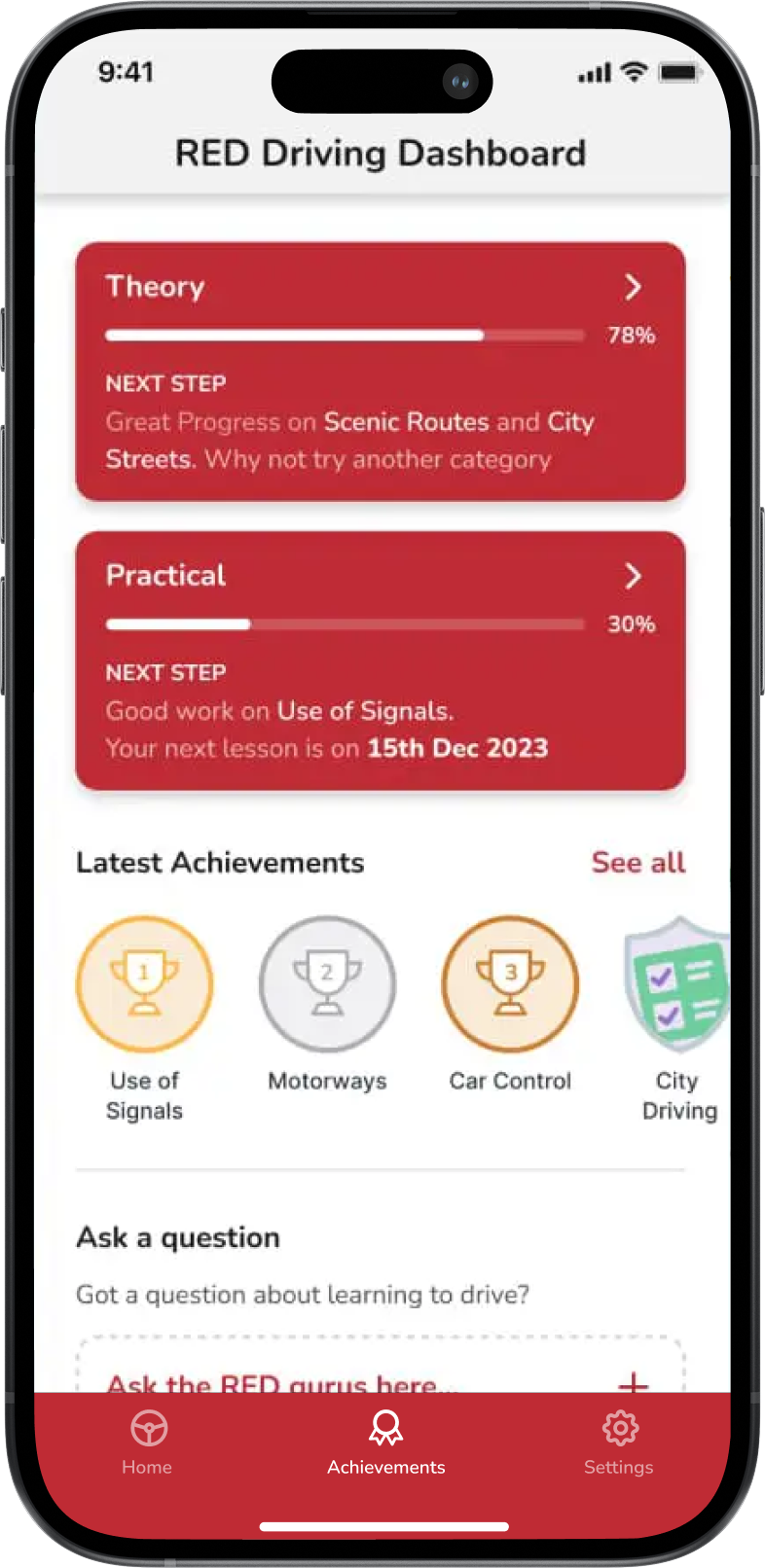Open the City Driving badge
The width and height of the screenshot is (765, 1568).
677,984
